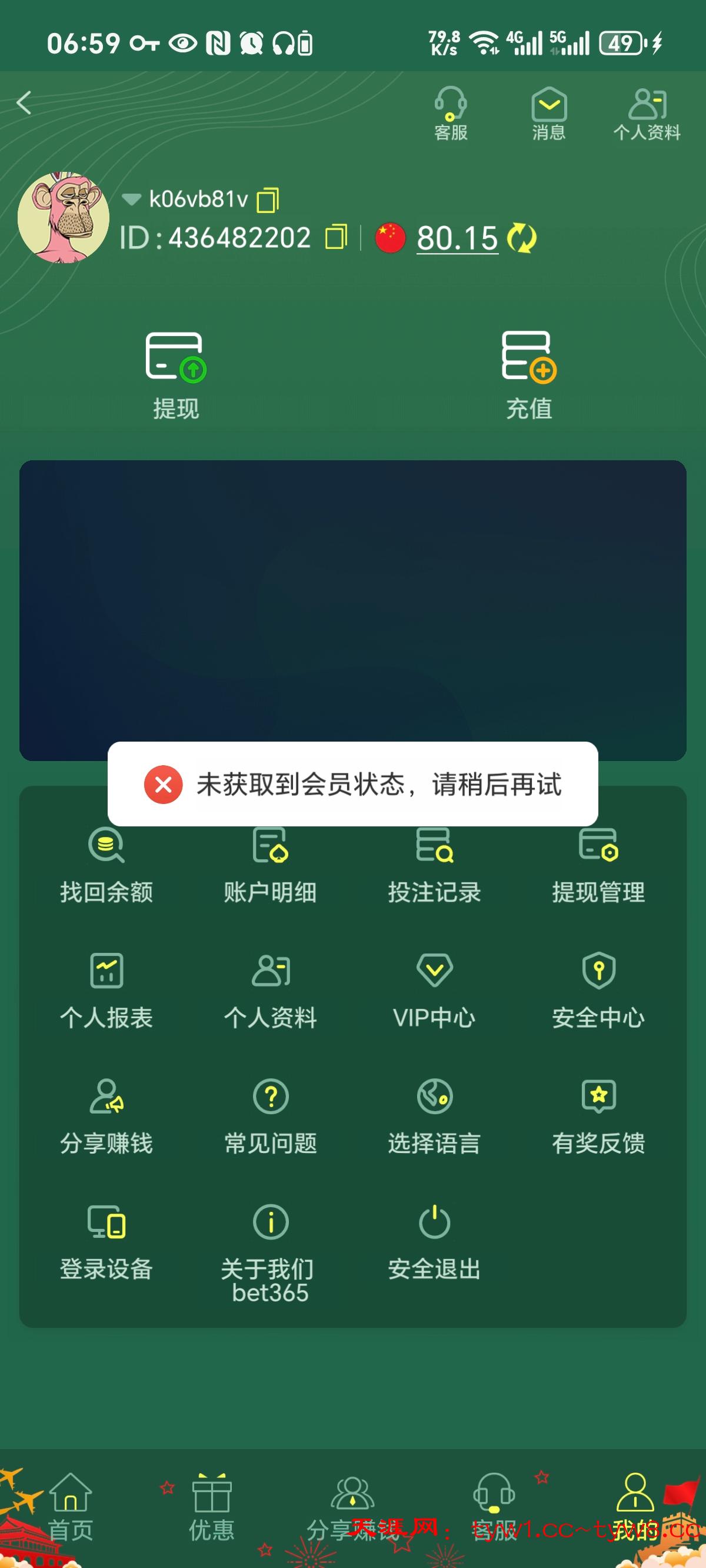This screenshot has height=1568, width=706.
Task: Open 客服 customer service at top
Action: (451, 113)
